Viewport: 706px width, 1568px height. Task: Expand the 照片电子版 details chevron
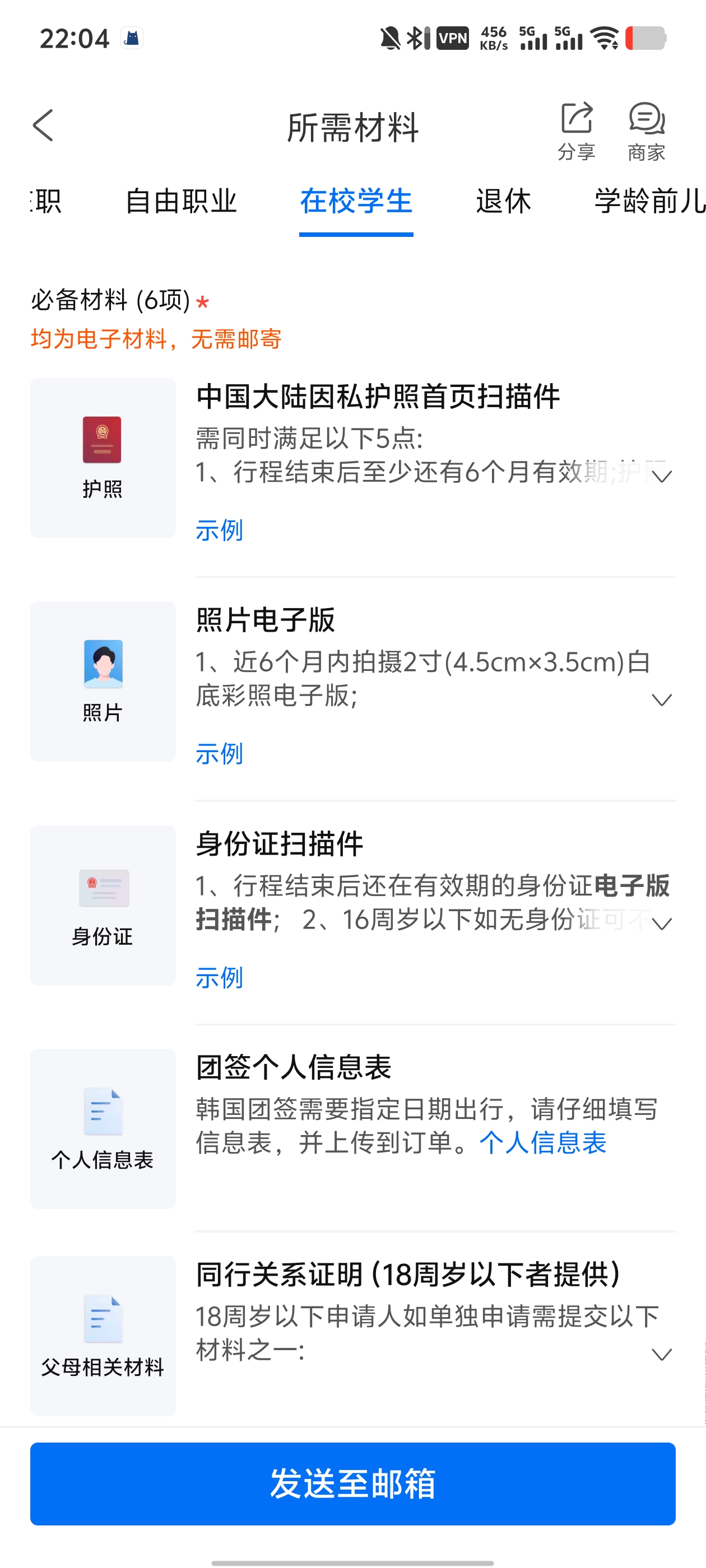click(662, 700)
